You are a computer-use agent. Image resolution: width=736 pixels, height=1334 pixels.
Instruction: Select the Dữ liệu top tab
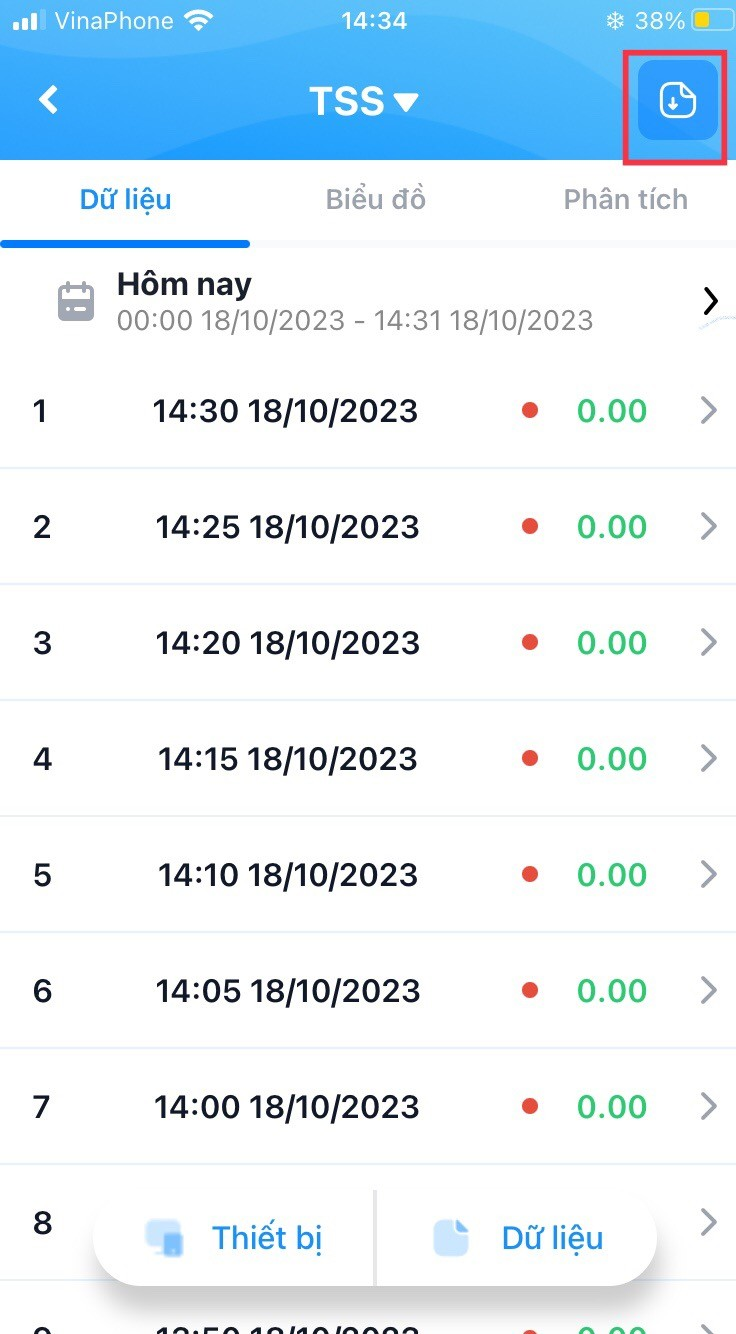coord(125,199)
